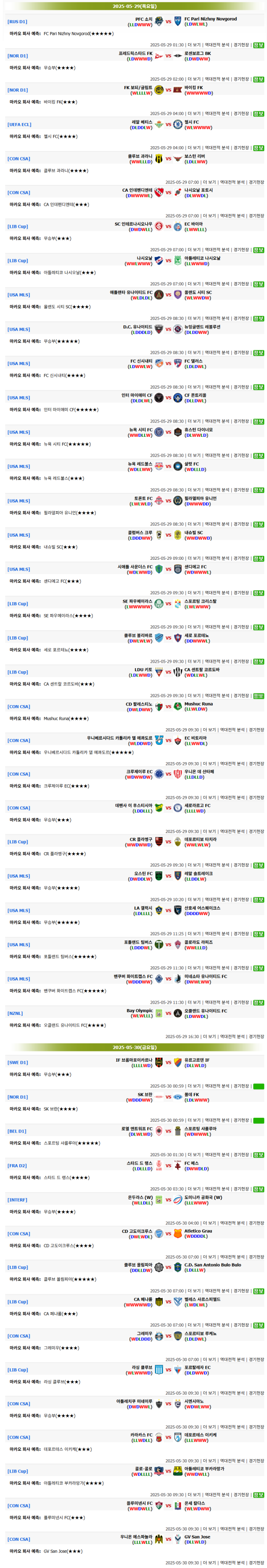Open 경기현장 for 시애틀 사운더스 FC match
Screen dimensions: 267x1568
click(x=241, y=593)
